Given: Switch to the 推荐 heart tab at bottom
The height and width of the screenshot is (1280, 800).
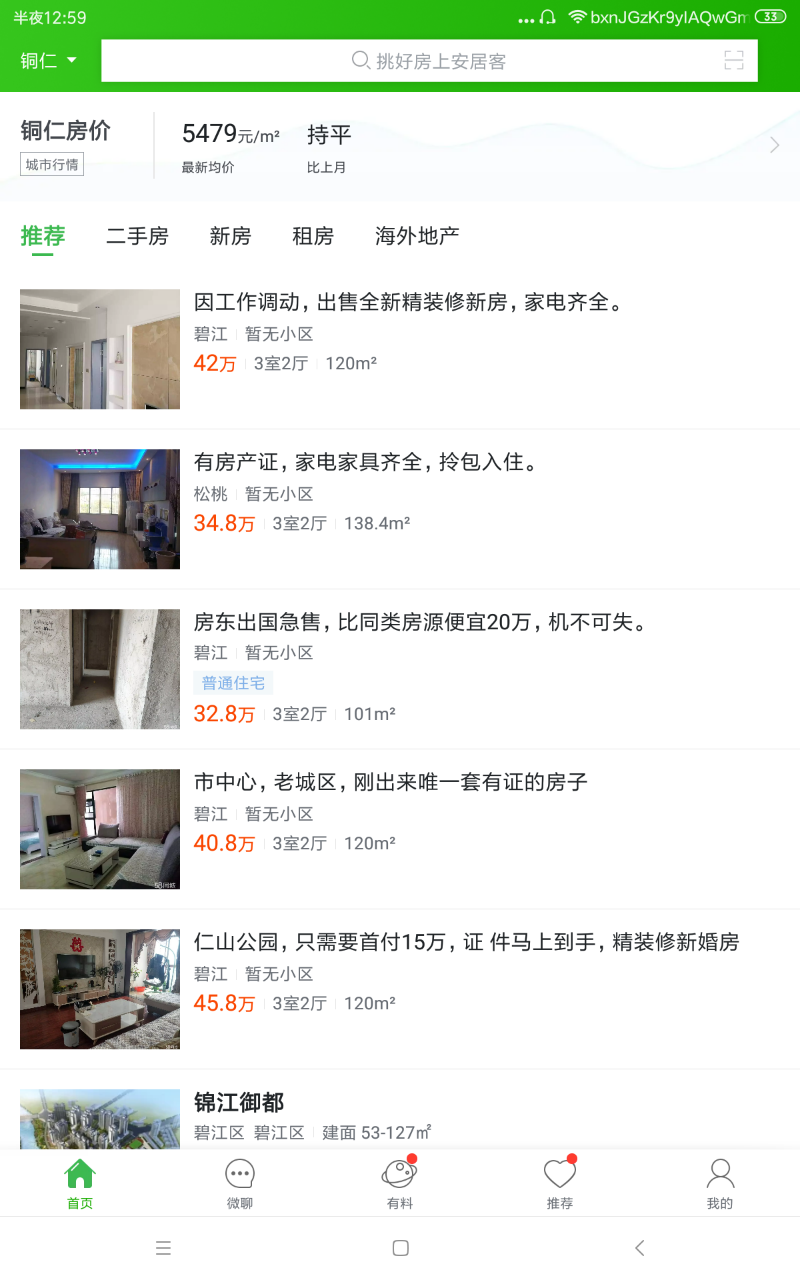Looking at the screenshot, I should tap(560, 1184).
